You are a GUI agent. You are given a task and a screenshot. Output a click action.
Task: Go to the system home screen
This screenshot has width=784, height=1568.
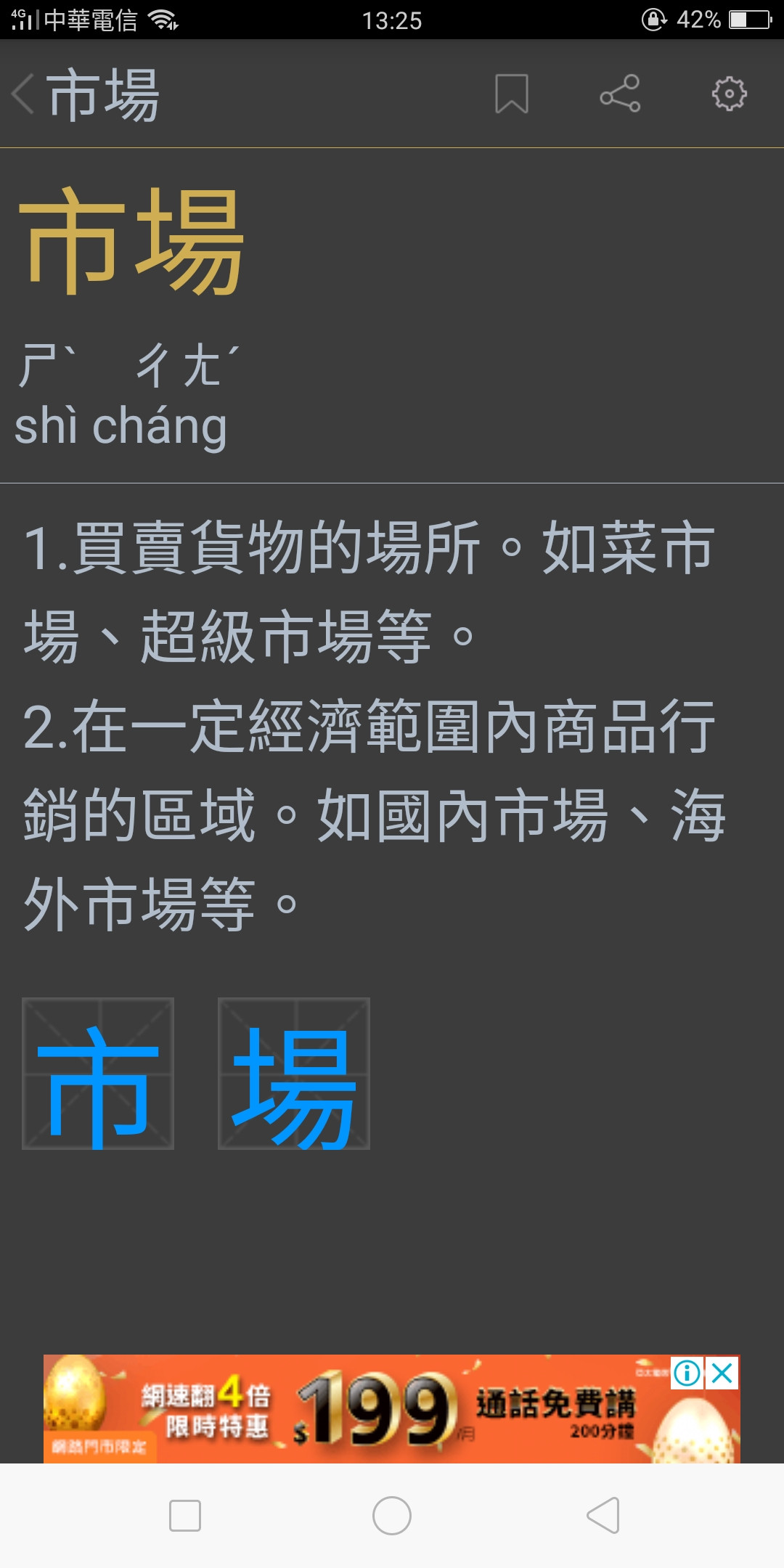[x=392, y=1516]
